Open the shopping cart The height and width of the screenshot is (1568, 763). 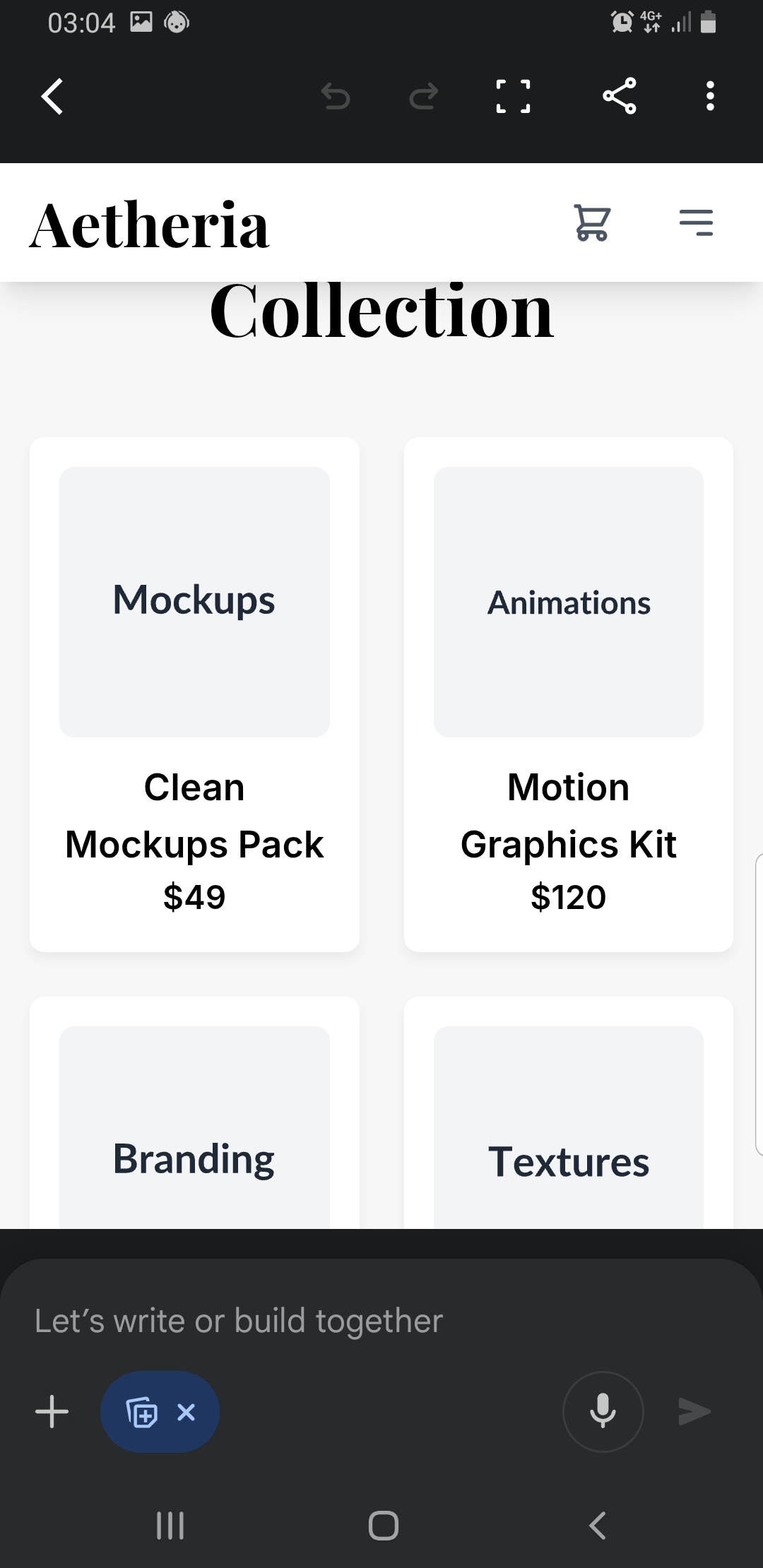(x=591, y=222)
